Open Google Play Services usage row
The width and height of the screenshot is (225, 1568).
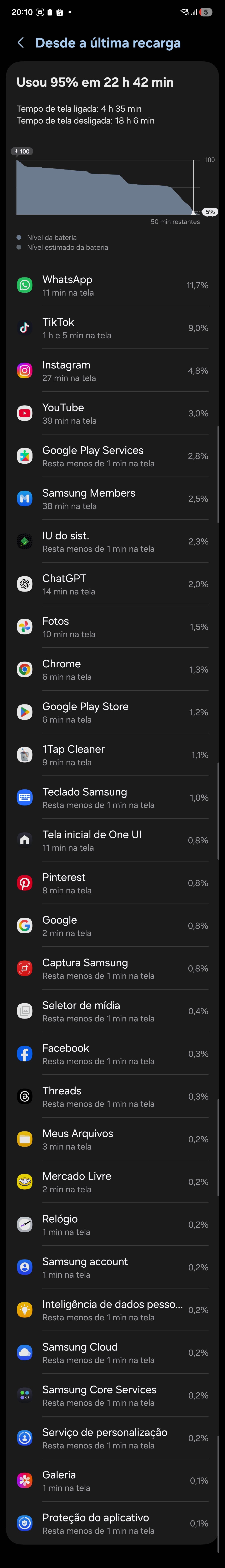112,456
